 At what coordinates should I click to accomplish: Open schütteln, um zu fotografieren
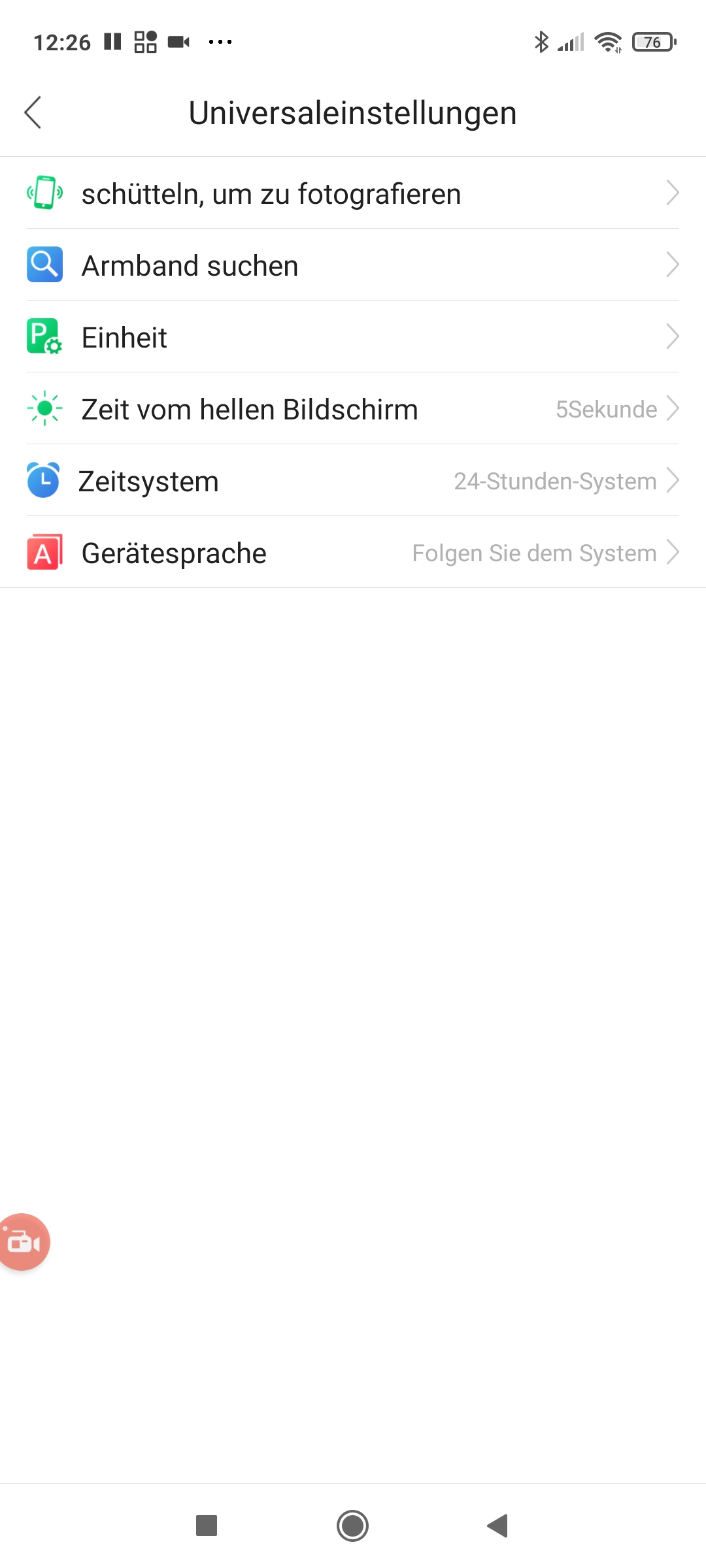(353, 193)
